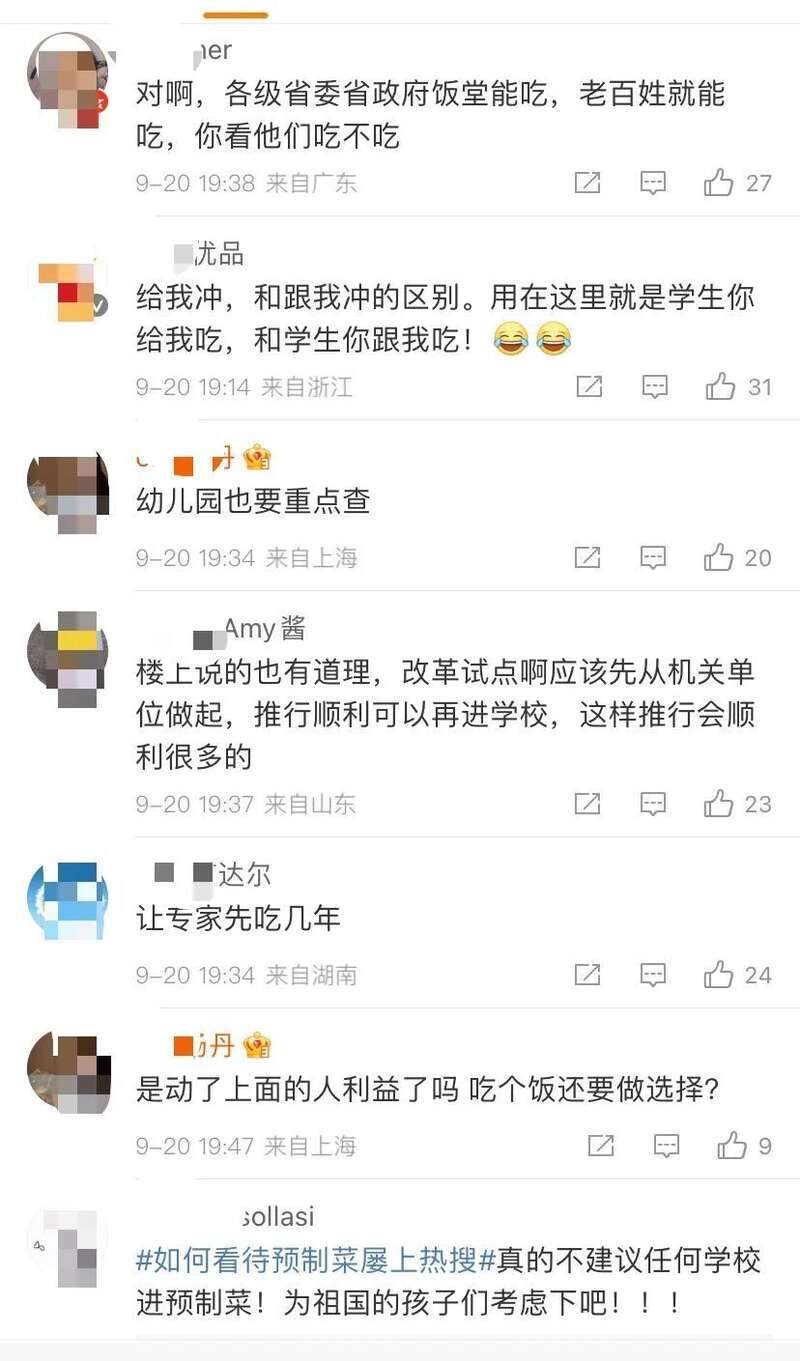Reply to the comment posted from 广东
The image size is (800, 1361).
coord(653,183)
